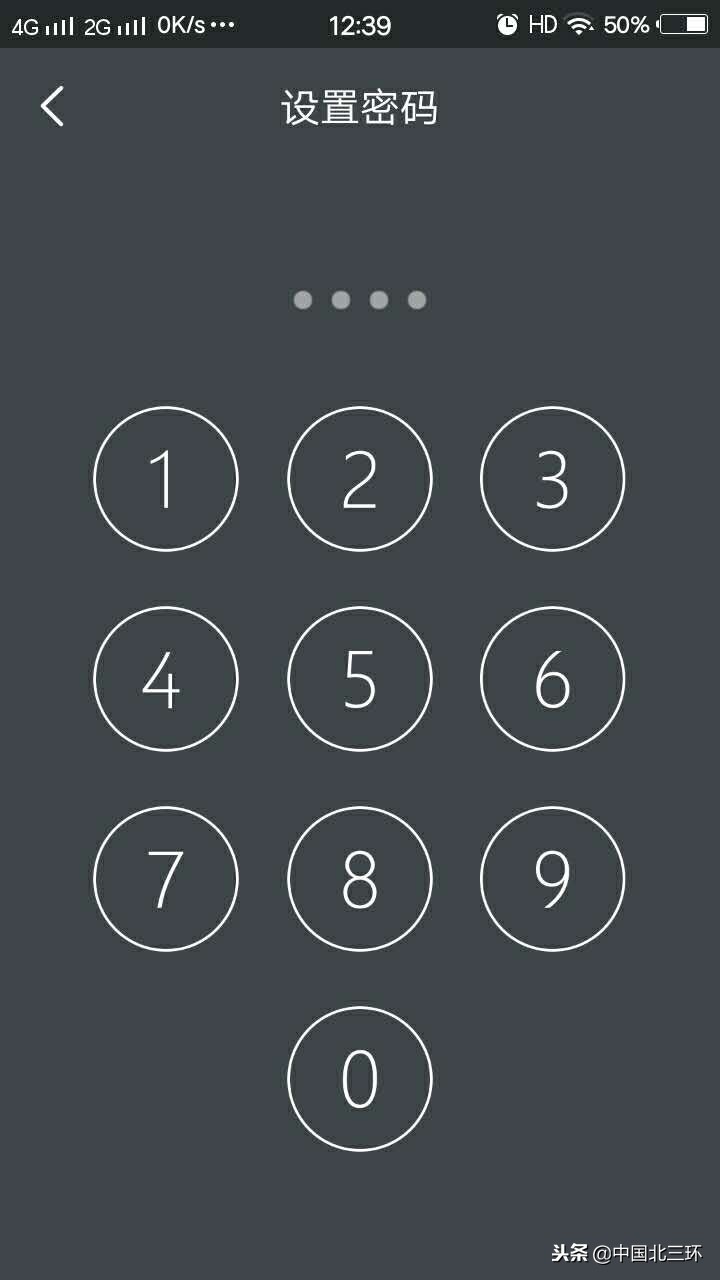Screen dimensions: 720x1280
Task: Tap the number 6 key
Action: coord(553,679)
